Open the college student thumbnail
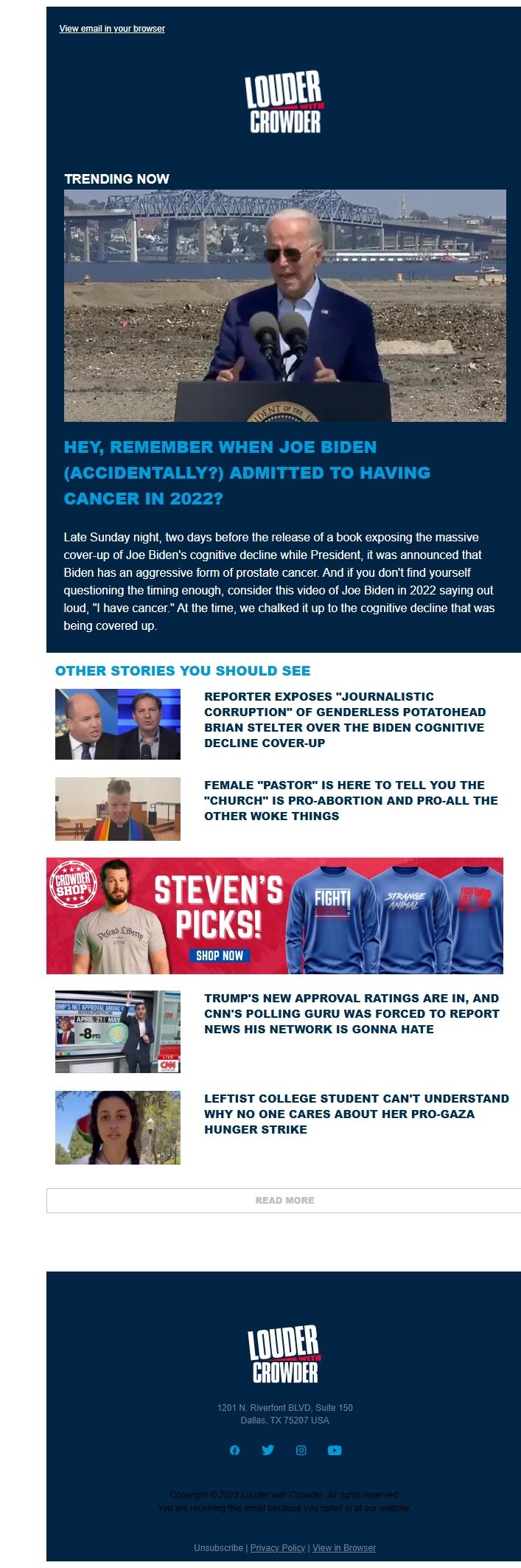The image size is (521, 1568). 118,1128
